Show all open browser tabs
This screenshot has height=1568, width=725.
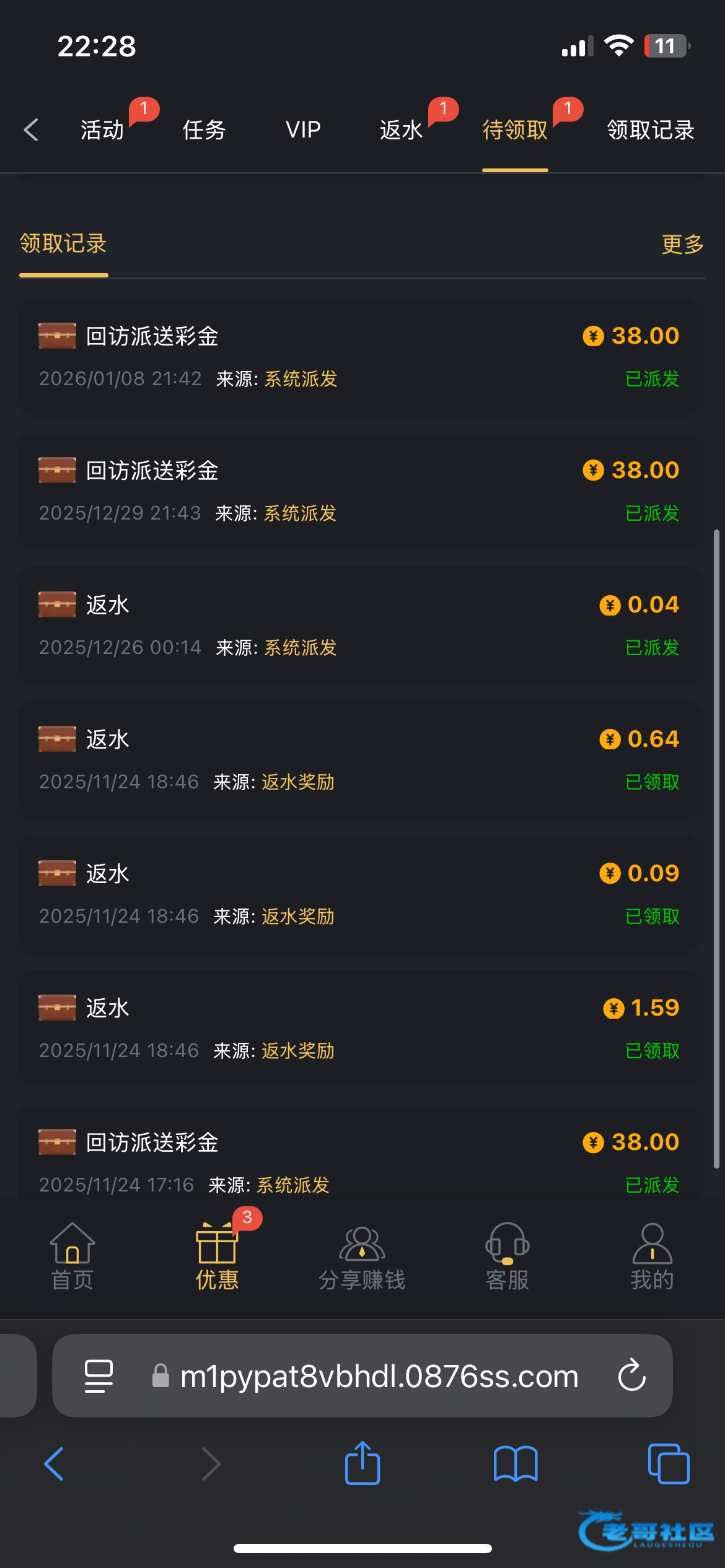[668, 1464]
